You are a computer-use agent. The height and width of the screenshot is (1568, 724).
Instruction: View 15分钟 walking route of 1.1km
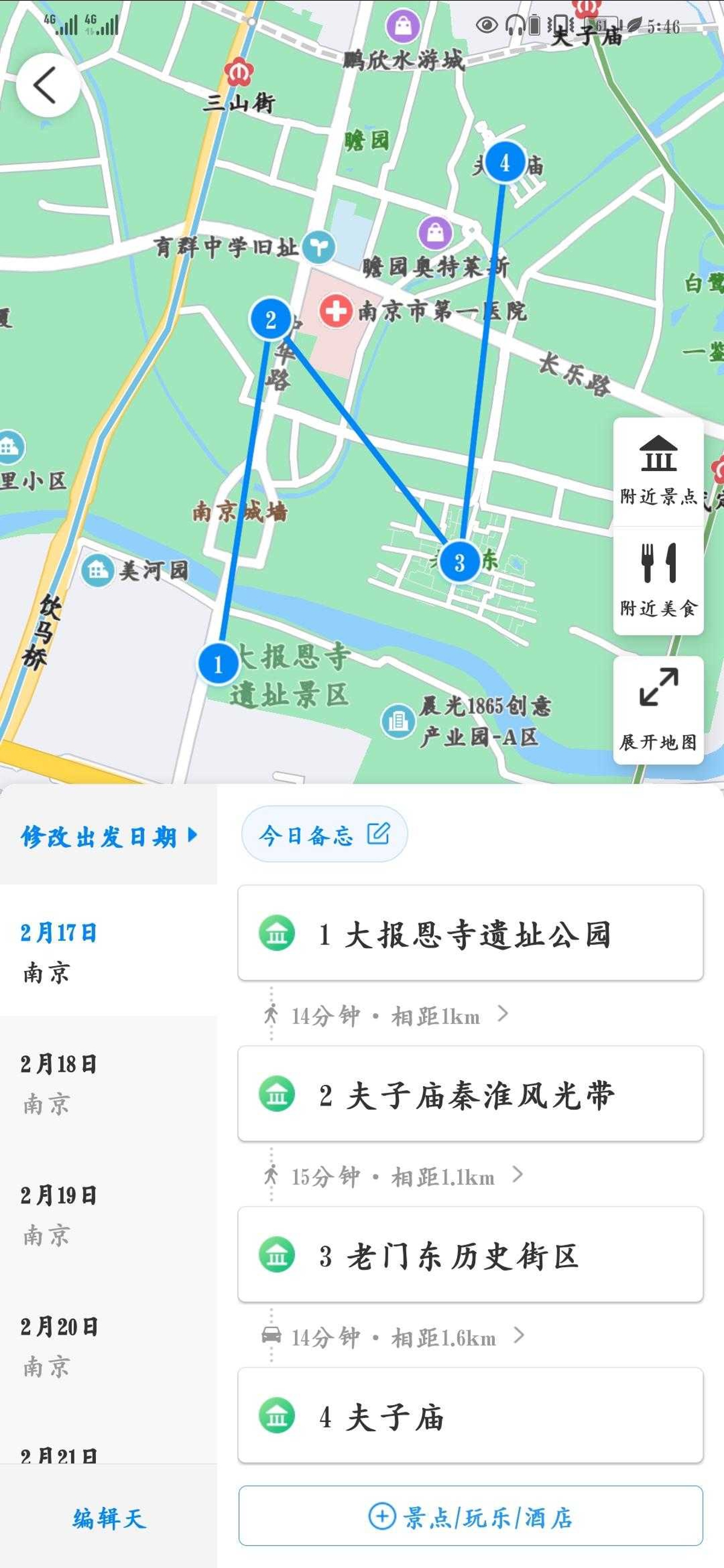393,1176
